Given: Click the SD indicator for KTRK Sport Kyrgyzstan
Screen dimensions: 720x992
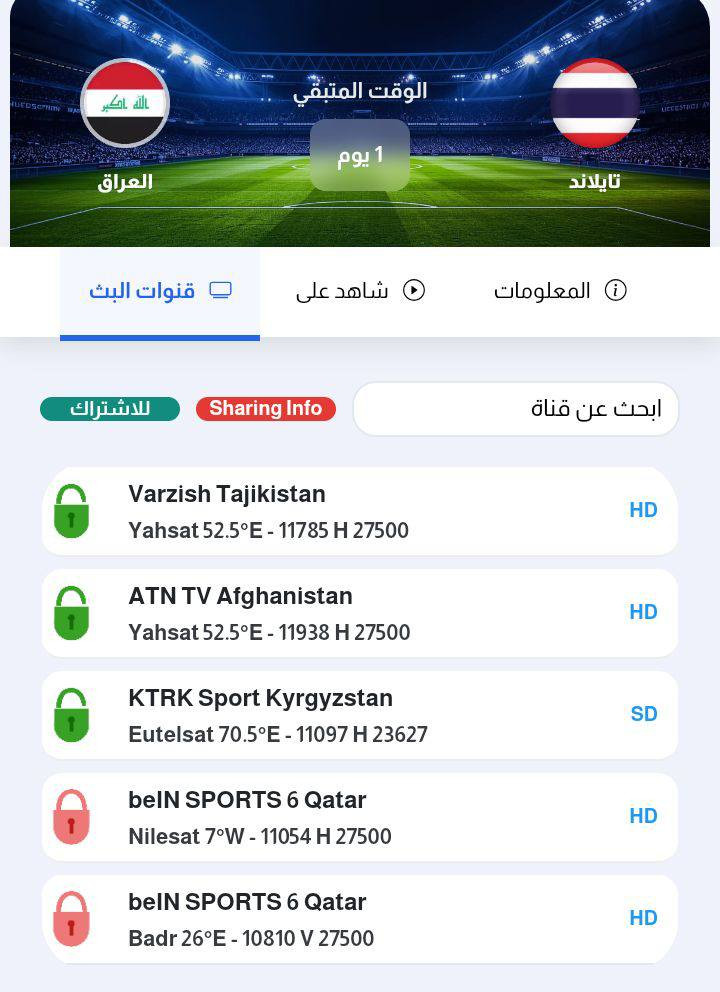Looking at the screenshot, I should coord(643,714).
